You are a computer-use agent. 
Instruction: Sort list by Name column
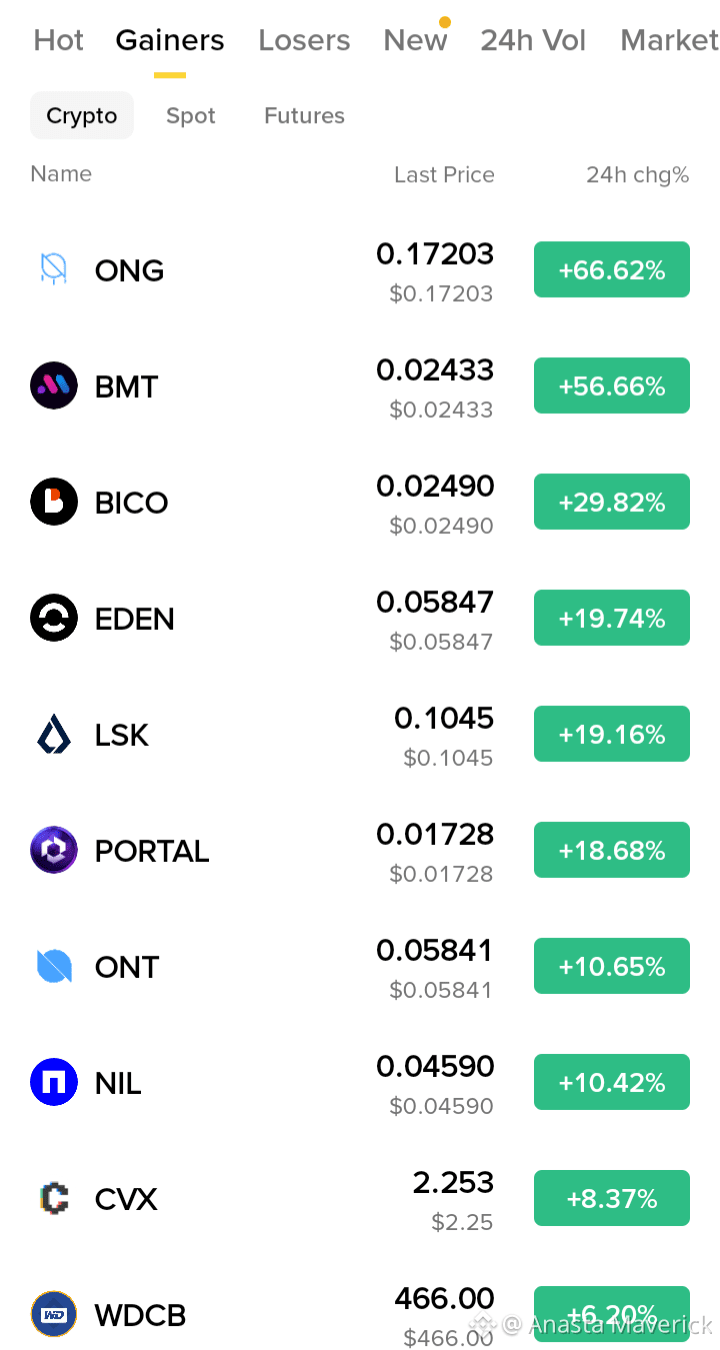click(61, 174)
